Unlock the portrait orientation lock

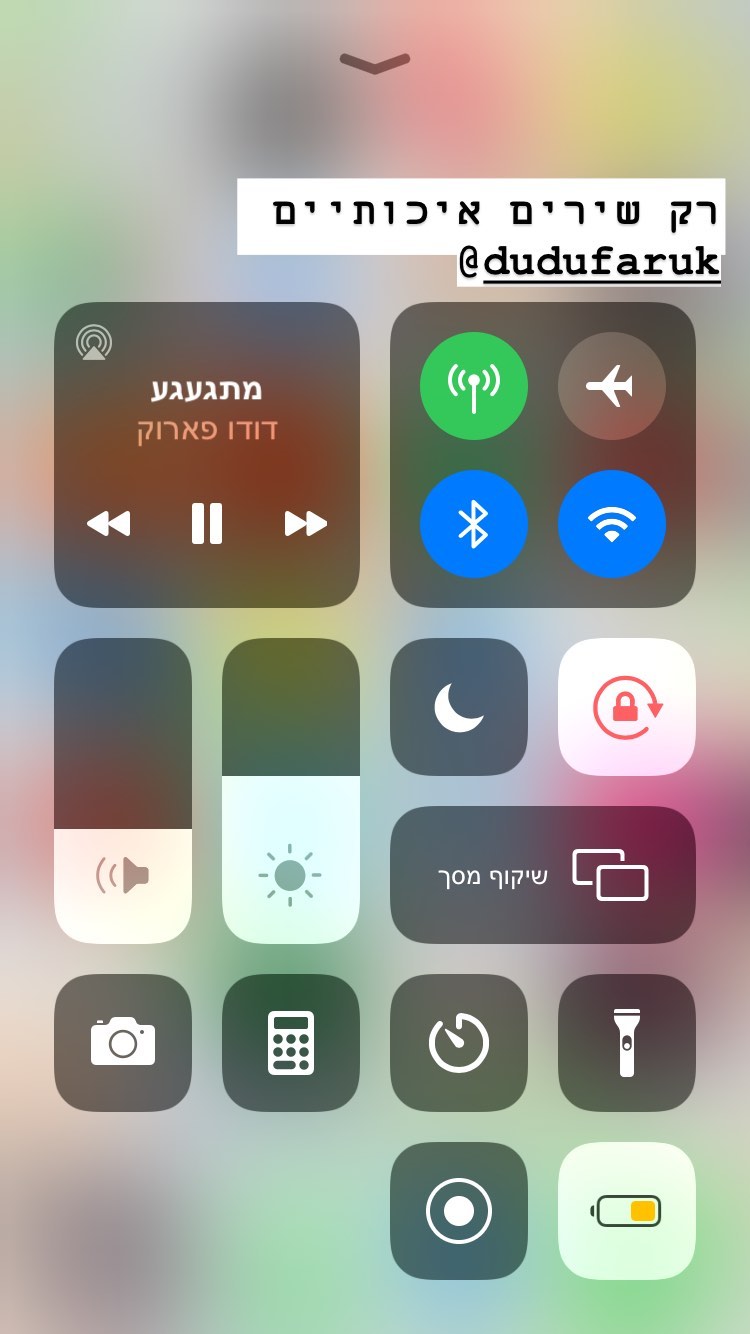coord(626,707)
